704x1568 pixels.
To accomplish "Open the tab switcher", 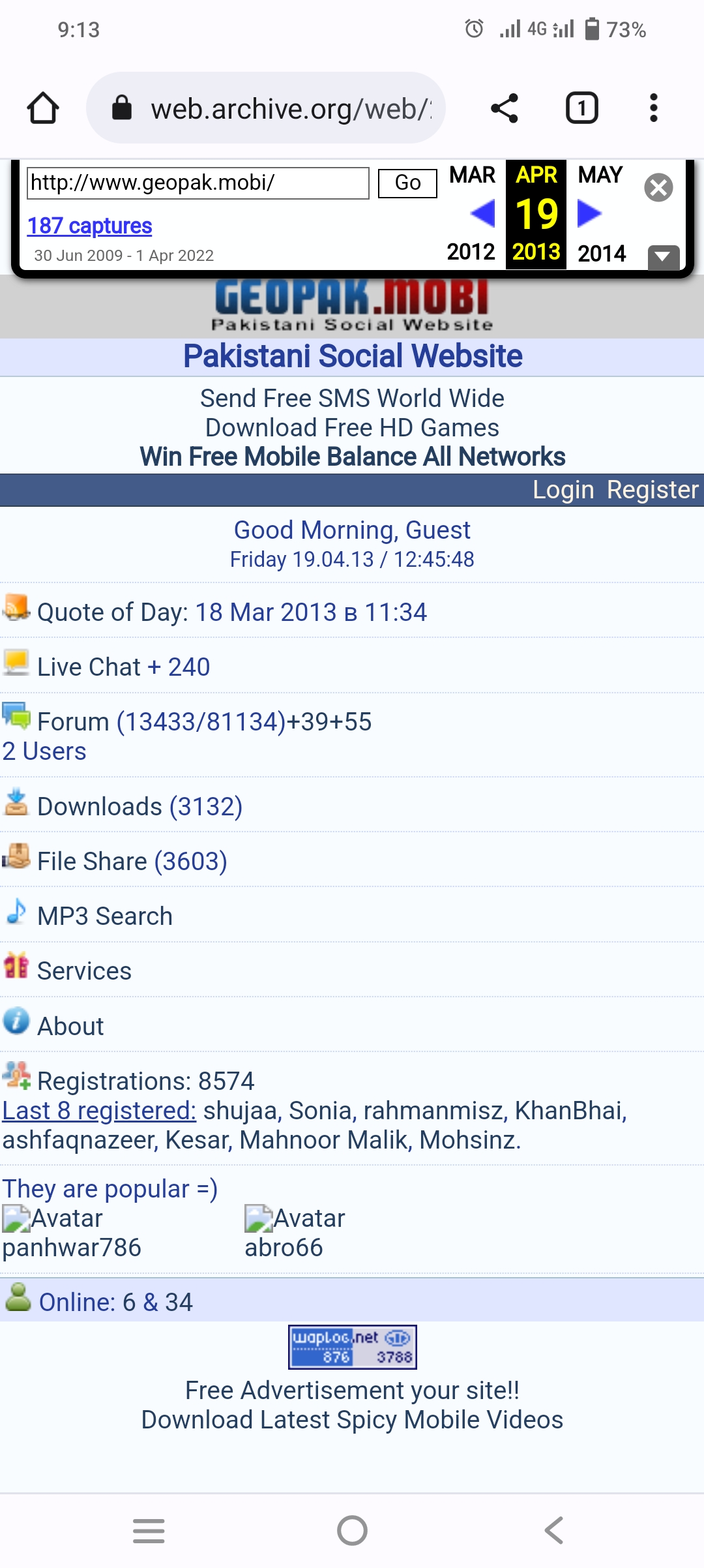I will coord(581,108).
